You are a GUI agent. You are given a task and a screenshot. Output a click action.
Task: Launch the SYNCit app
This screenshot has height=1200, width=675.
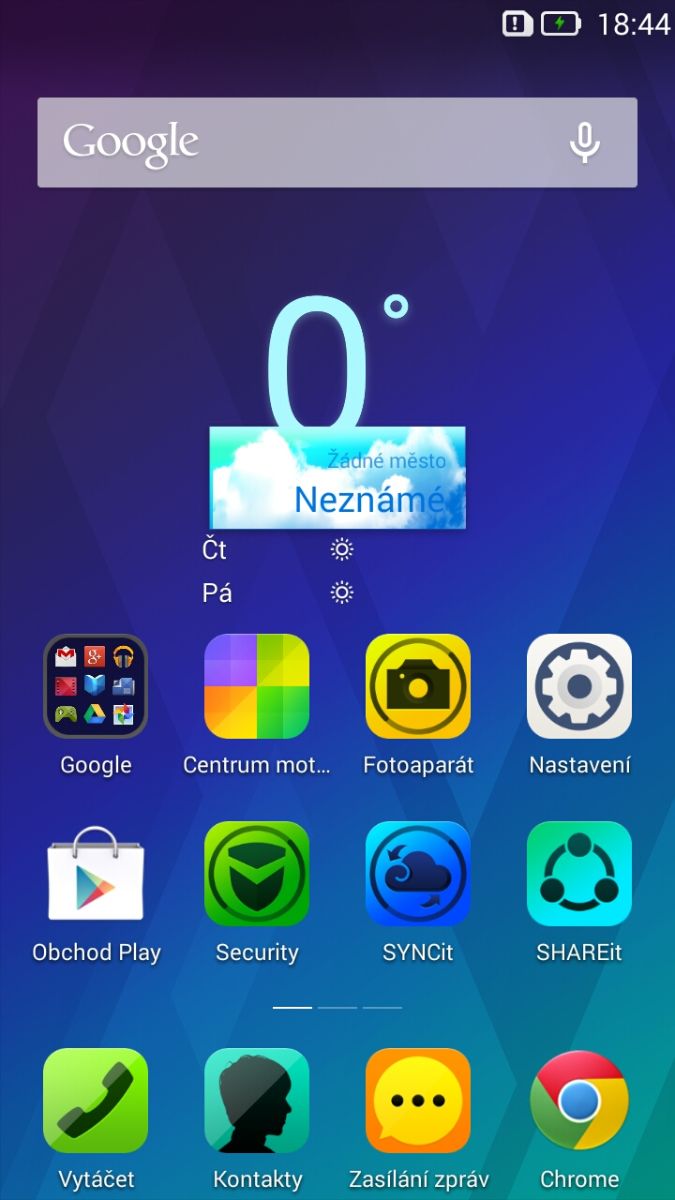(x=418, y=874)
